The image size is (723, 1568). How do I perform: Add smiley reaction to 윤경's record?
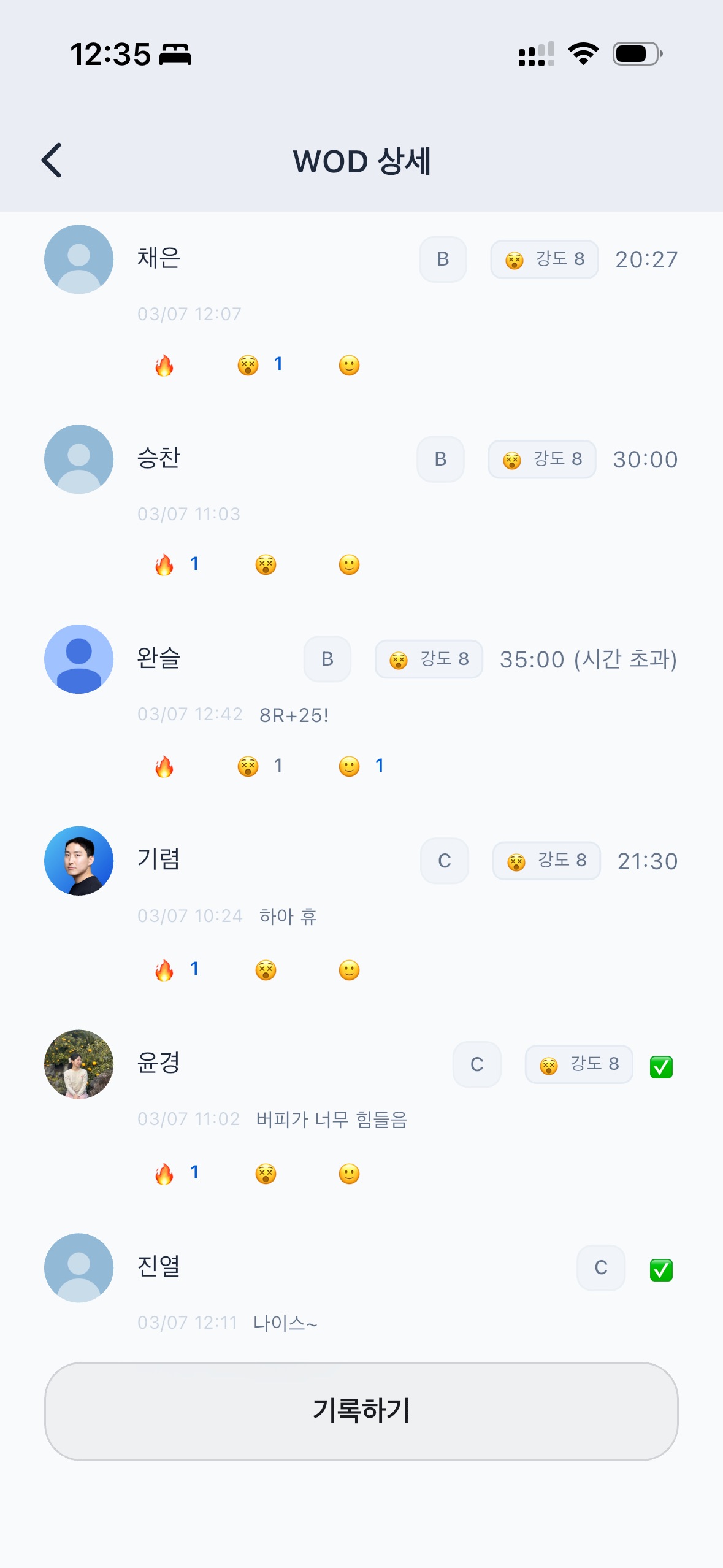coord(349,1174)
